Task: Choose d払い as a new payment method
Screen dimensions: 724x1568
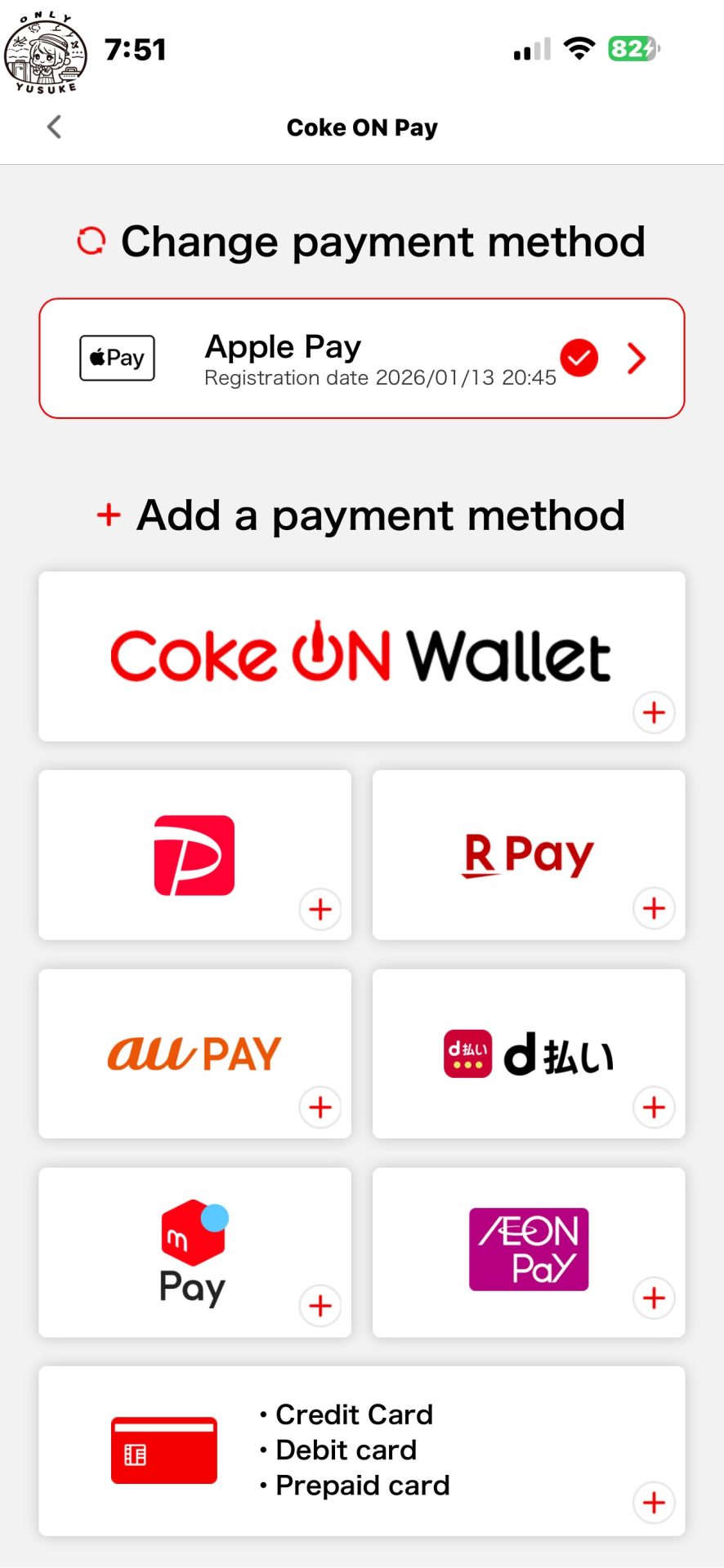Action: click(529, 1053)
